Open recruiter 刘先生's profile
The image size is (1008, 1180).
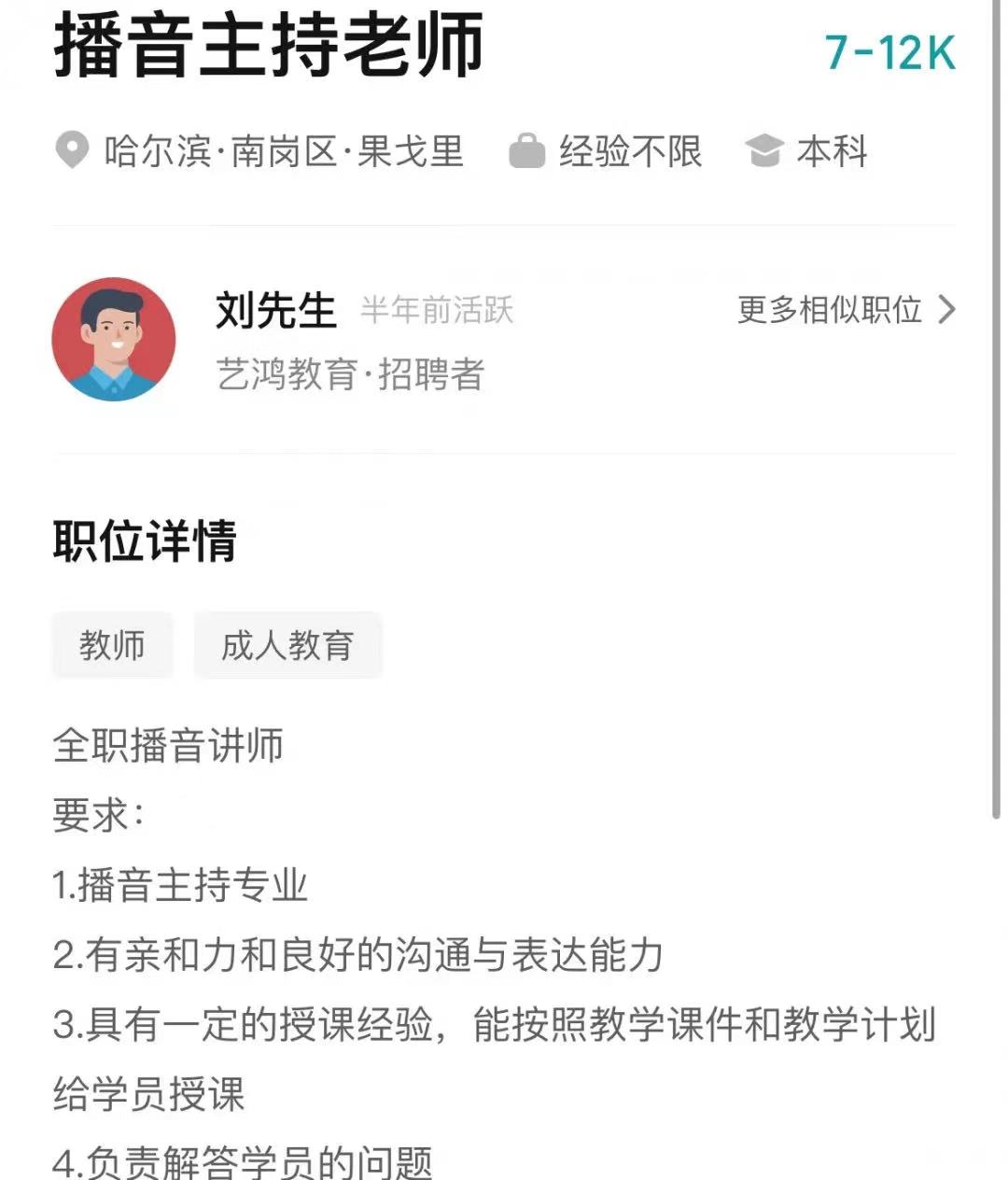274,310
